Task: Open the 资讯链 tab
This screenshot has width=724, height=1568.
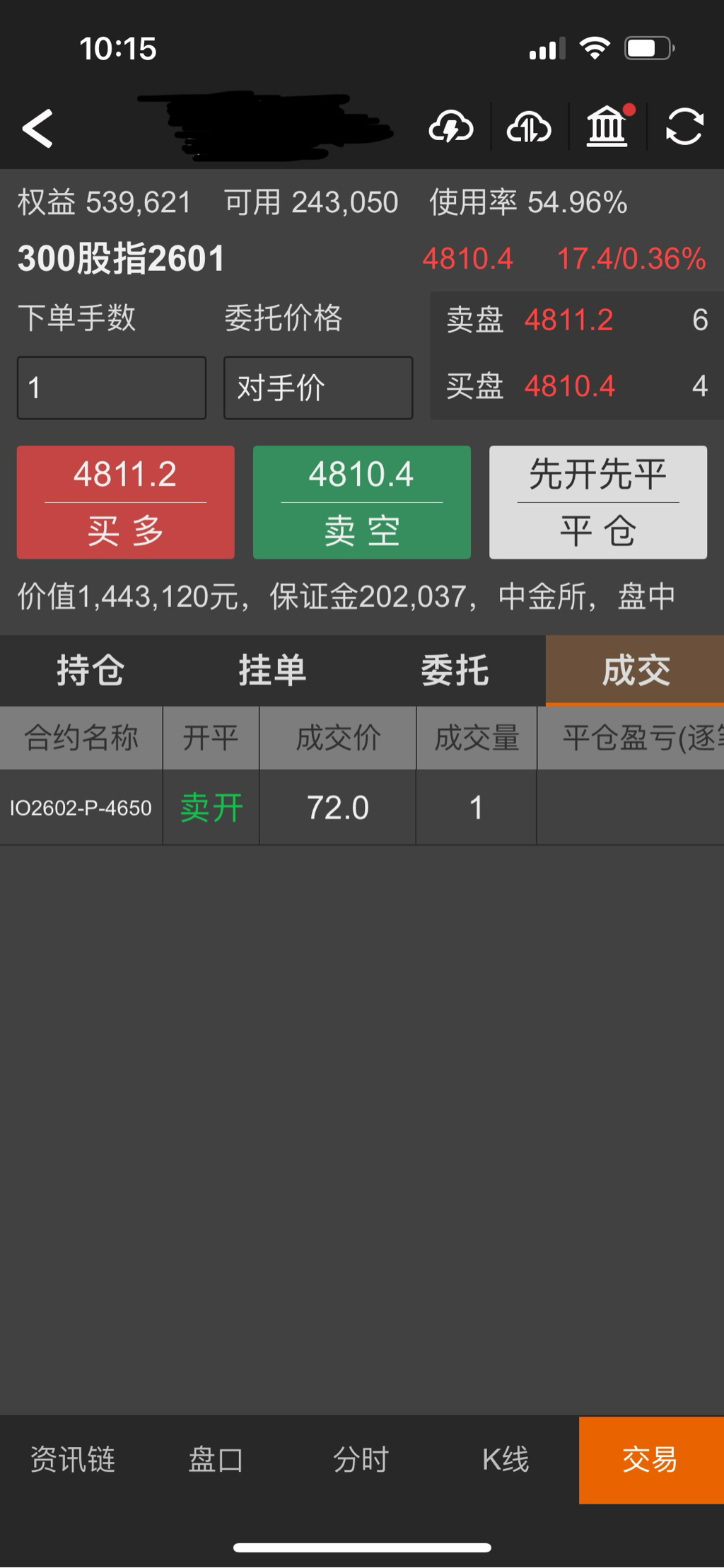Action: tap(72, 1459)
